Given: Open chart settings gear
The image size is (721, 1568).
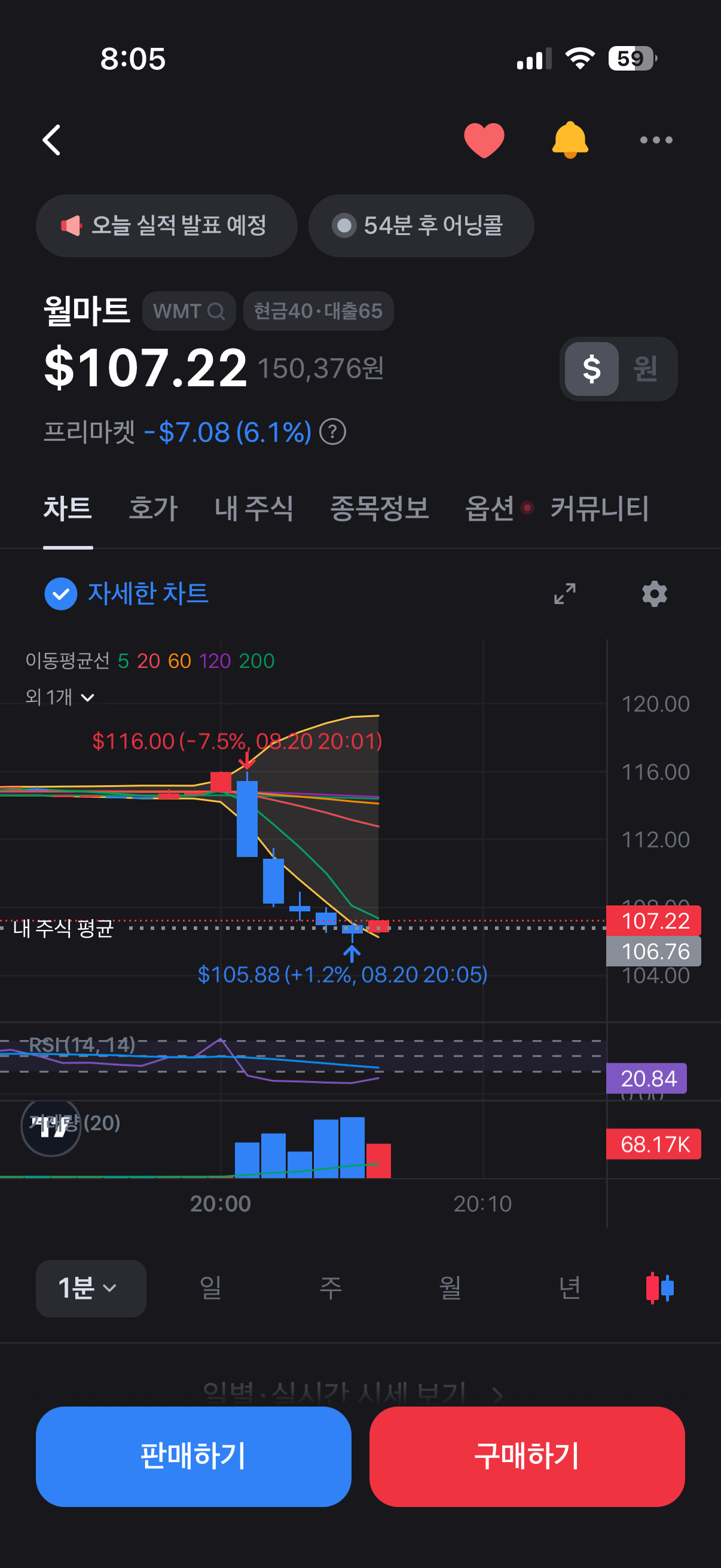Looking at the screenshot, I should 655,593.
